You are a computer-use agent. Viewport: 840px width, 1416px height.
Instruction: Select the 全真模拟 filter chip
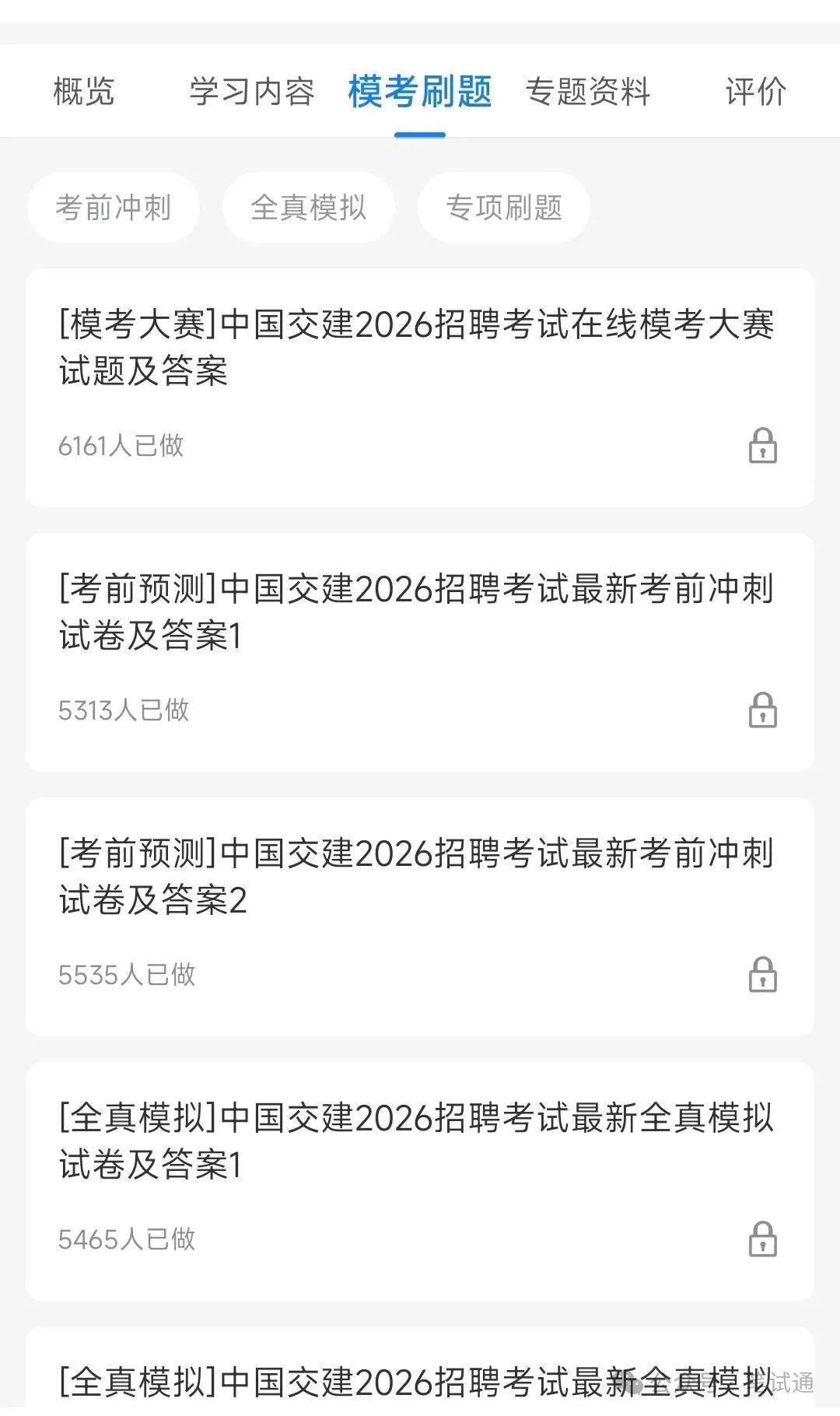309,208
